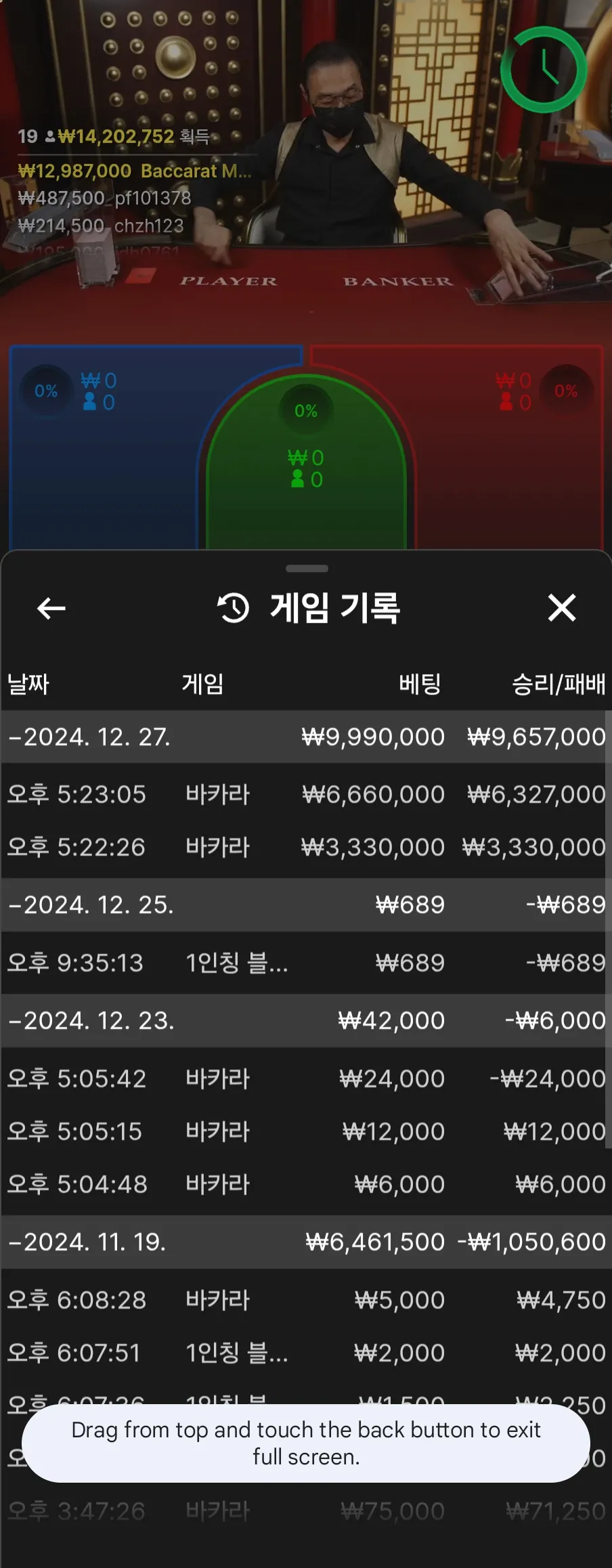This screenshot has width=612, height=1568.
Task: Open the 오후 5:04:48 바카라 record
Action: 306,1184
